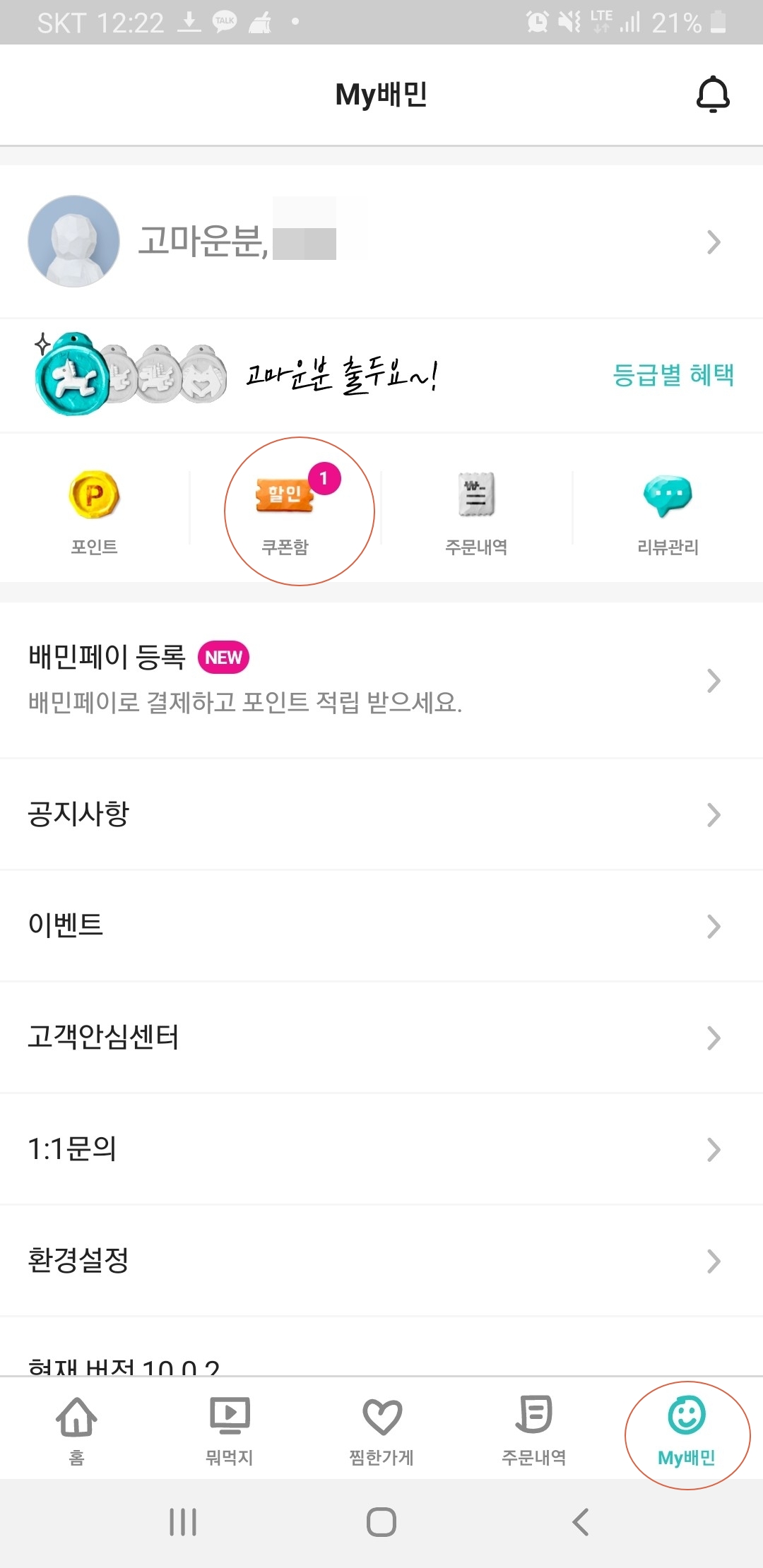Open 공지사항 notices

click(x=381, y=814)
